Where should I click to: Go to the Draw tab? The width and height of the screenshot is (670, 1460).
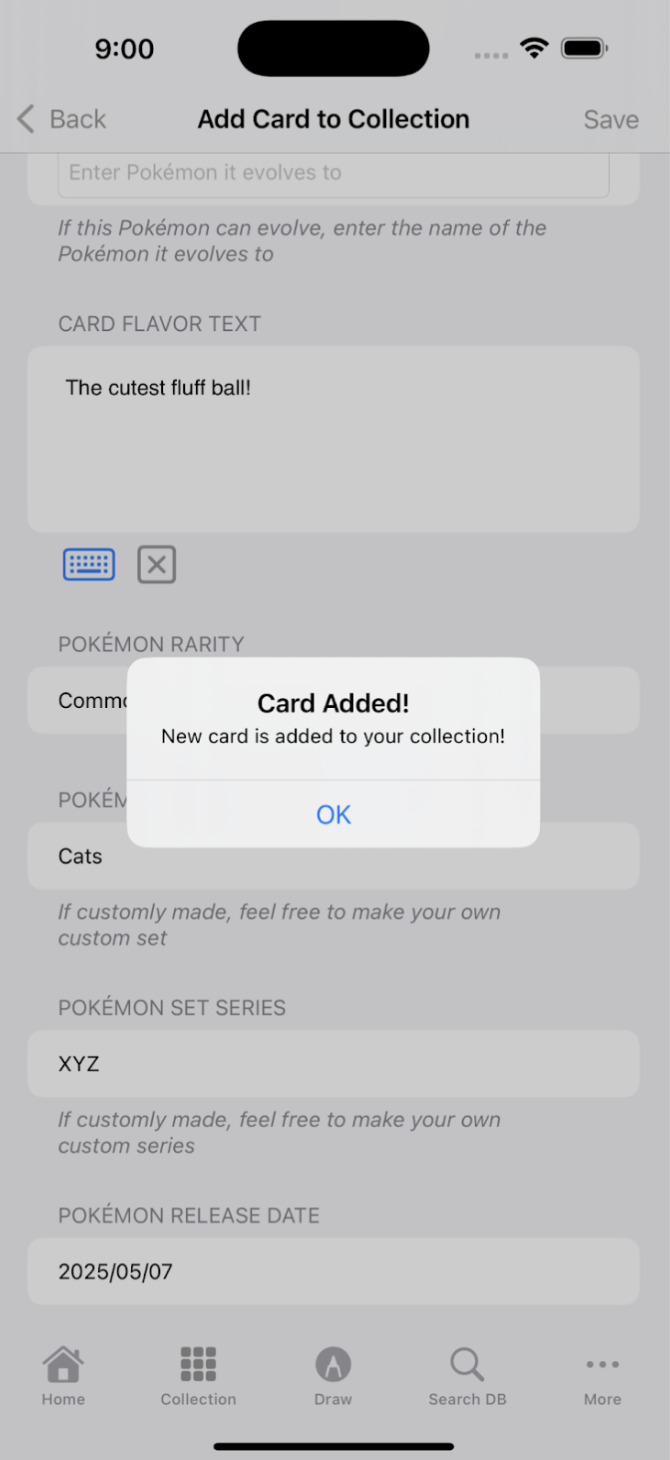(333, 1376)
